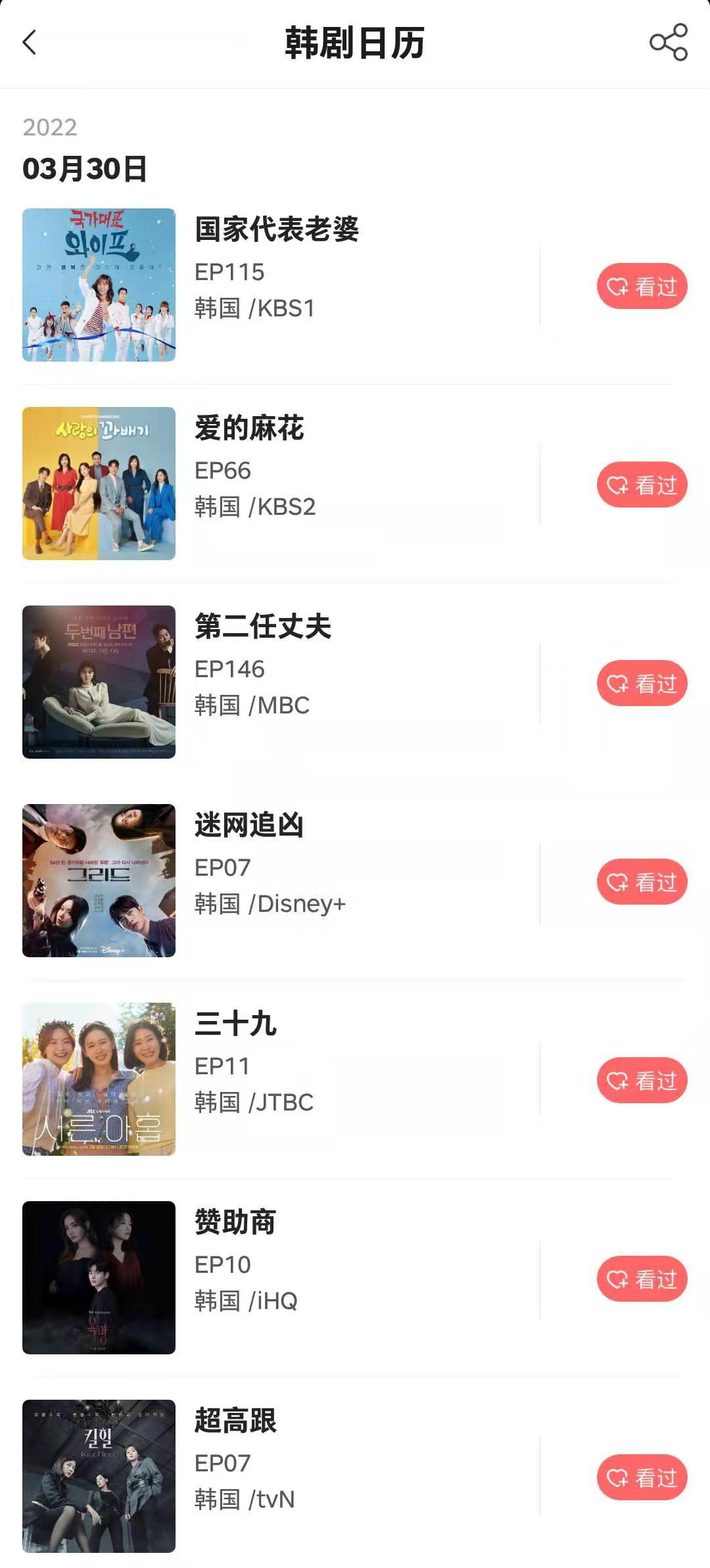
Task: Mark 赞助商 as 看过
Action: click(642, 1279)
